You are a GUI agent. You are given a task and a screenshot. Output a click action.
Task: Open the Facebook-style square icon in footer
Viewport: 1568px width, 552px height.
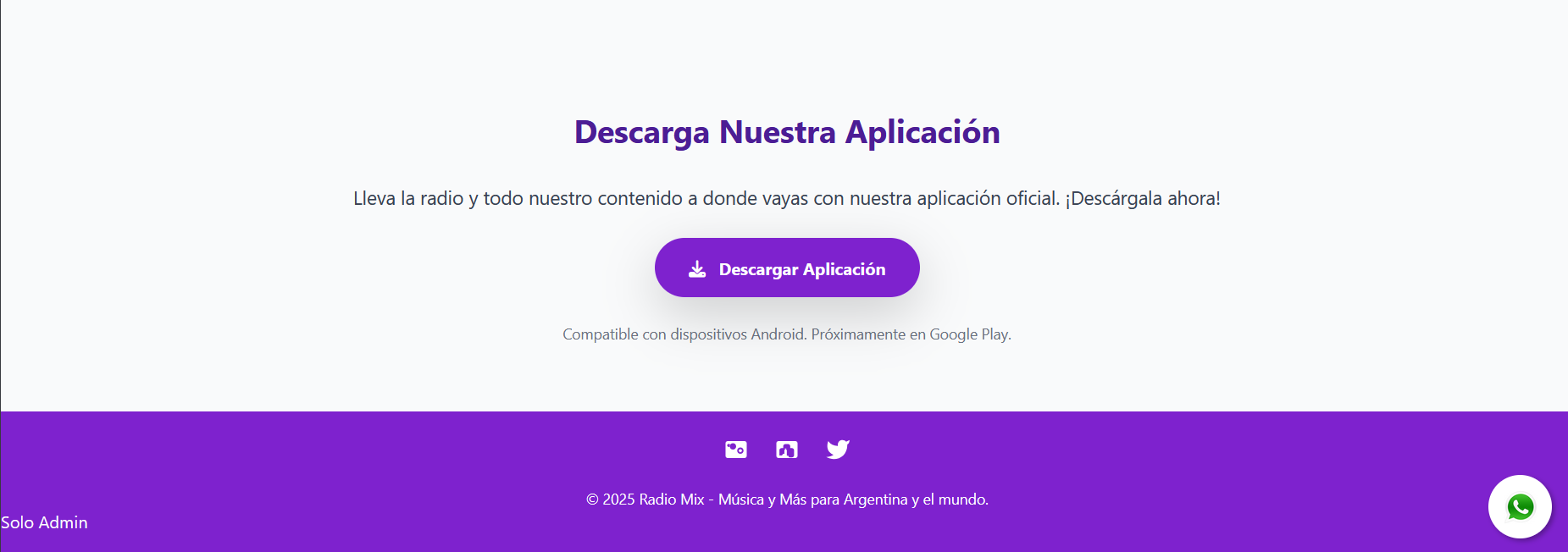pyautogui.click(x=787, y=450)
